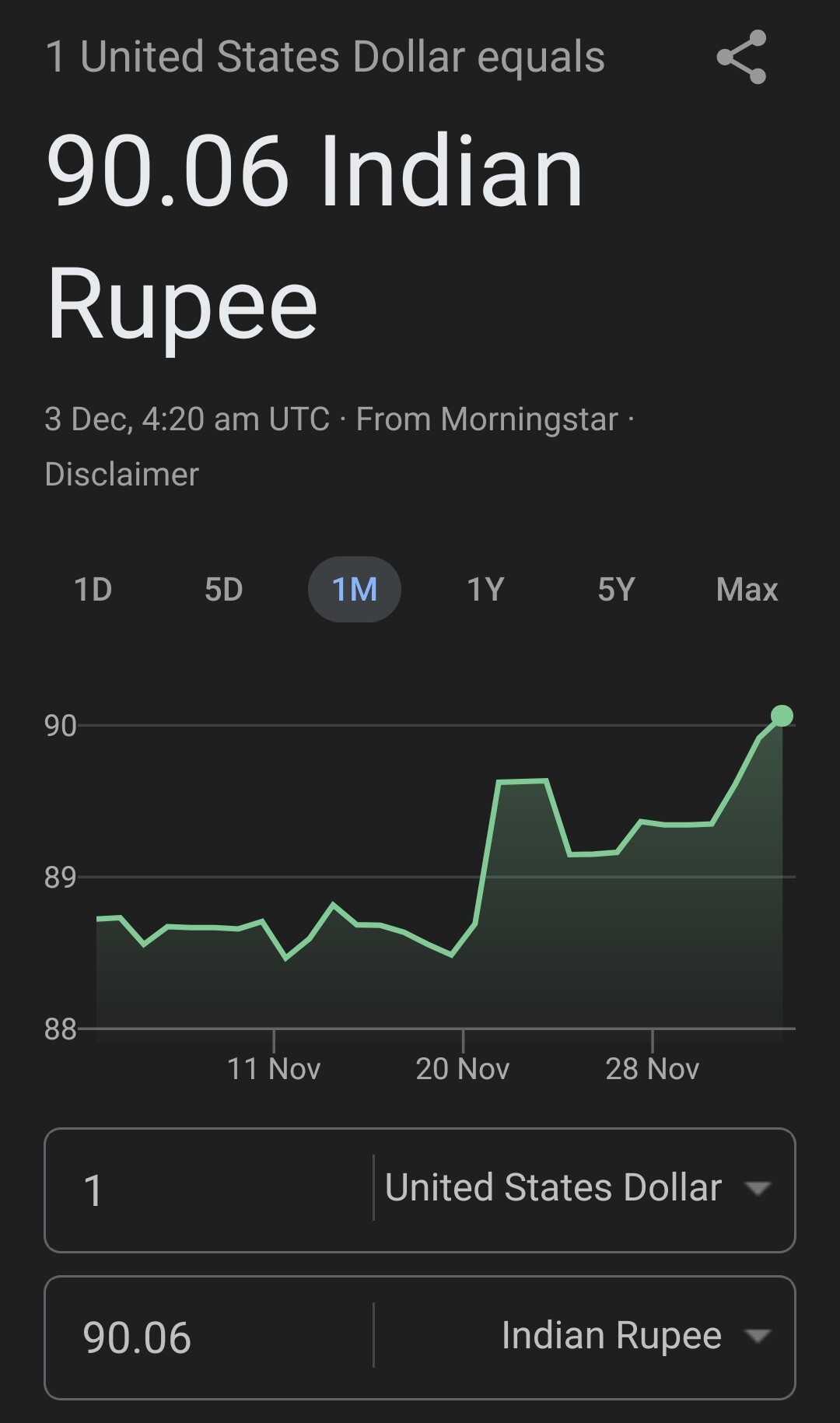Edit the United States Dollar amount field
The height and width of the screenshot is (1423, 840).
click(210, 1190)
